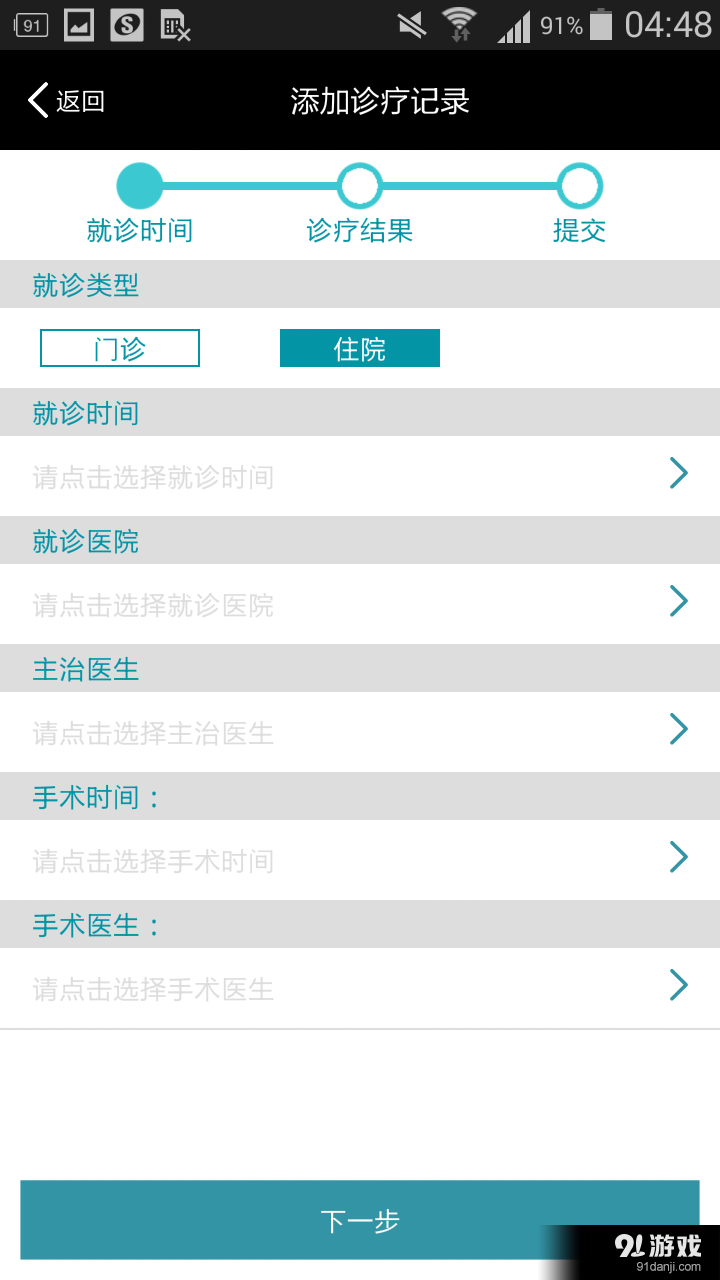This screenshot has width=720, height=1280.
Task: Tap the signal strength icon
Action: (515, 25)
